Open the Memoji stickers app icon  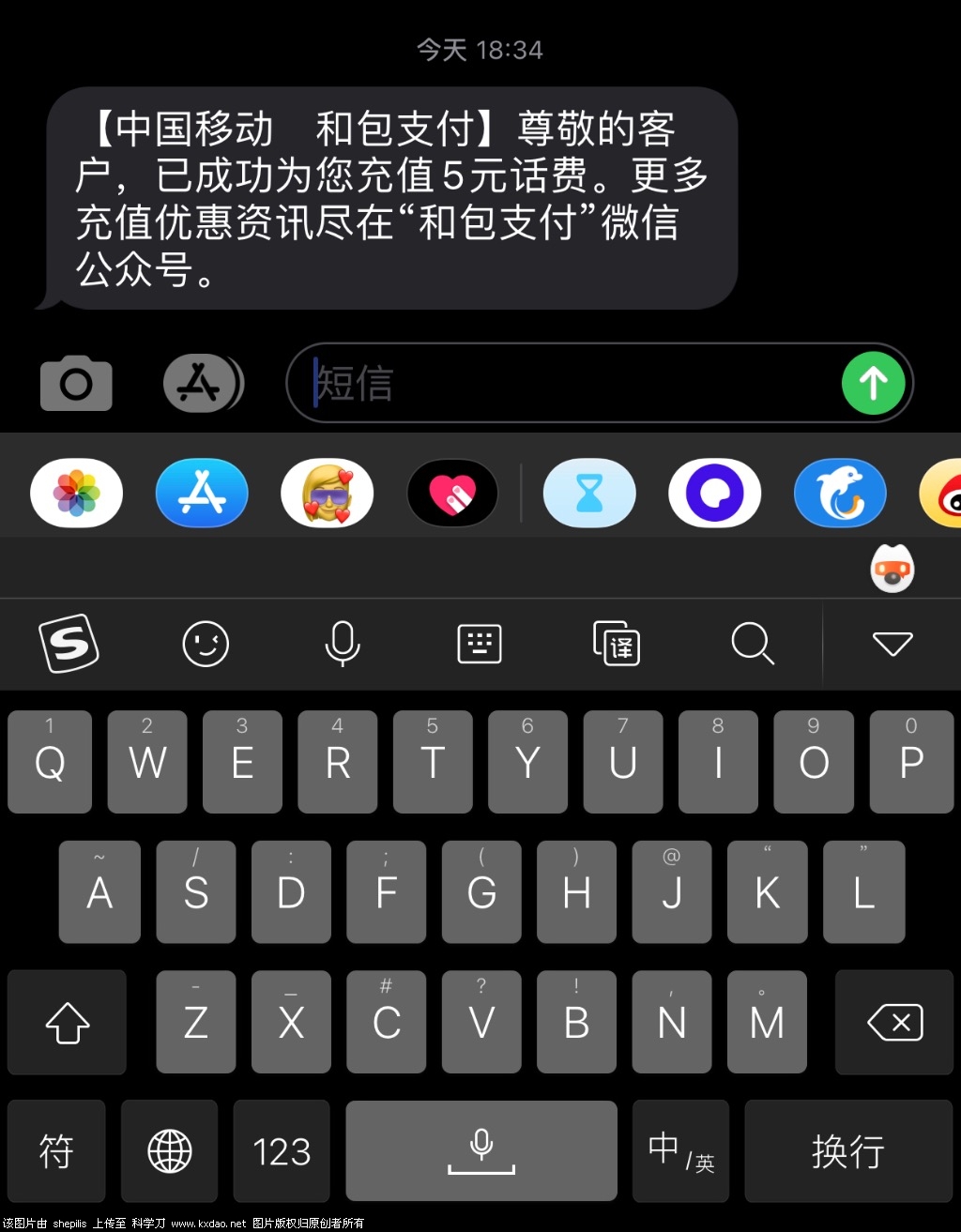coord(327,493)
